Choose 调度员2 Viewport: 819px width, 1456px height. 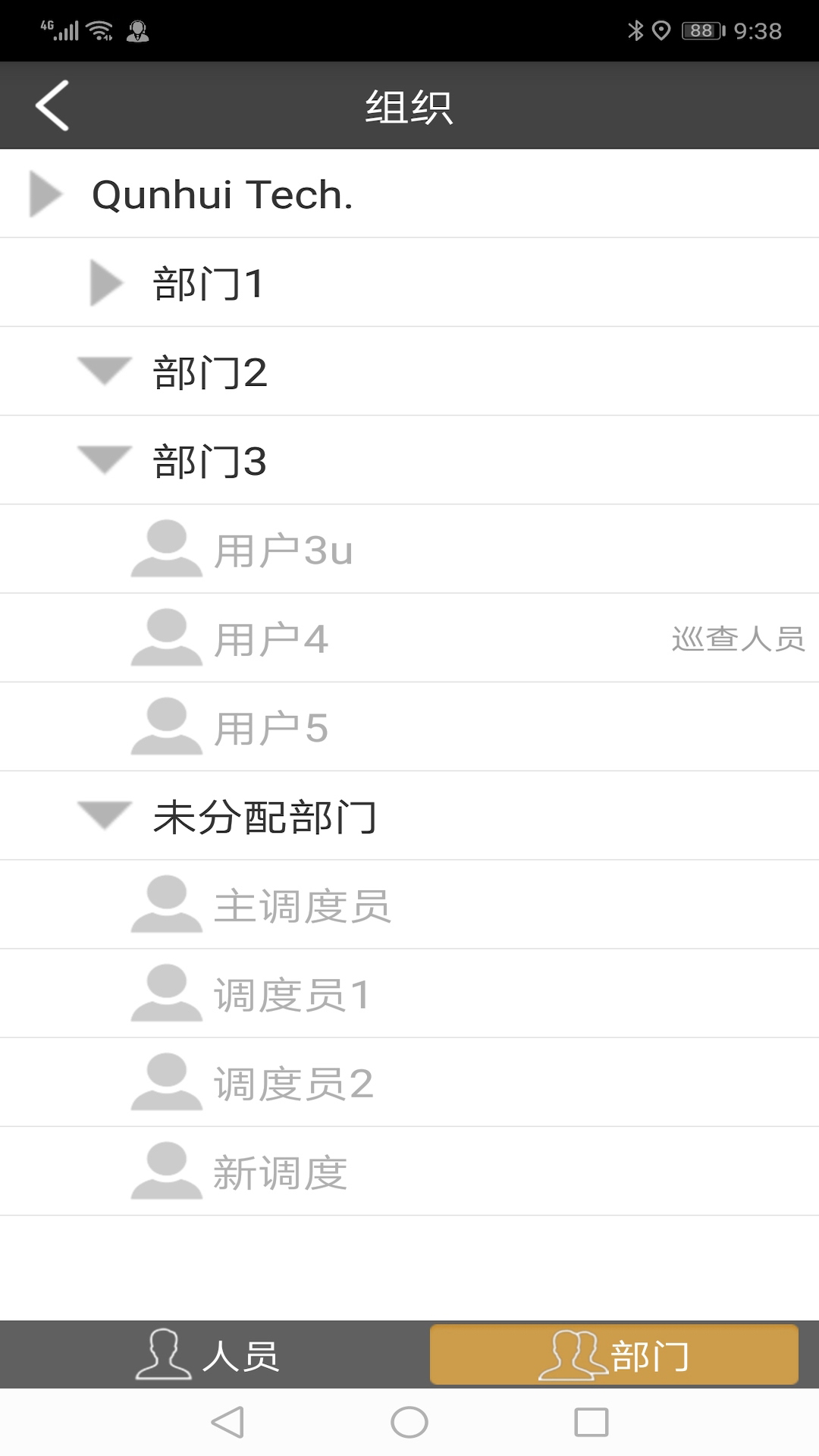click(x=293, y=1083)
